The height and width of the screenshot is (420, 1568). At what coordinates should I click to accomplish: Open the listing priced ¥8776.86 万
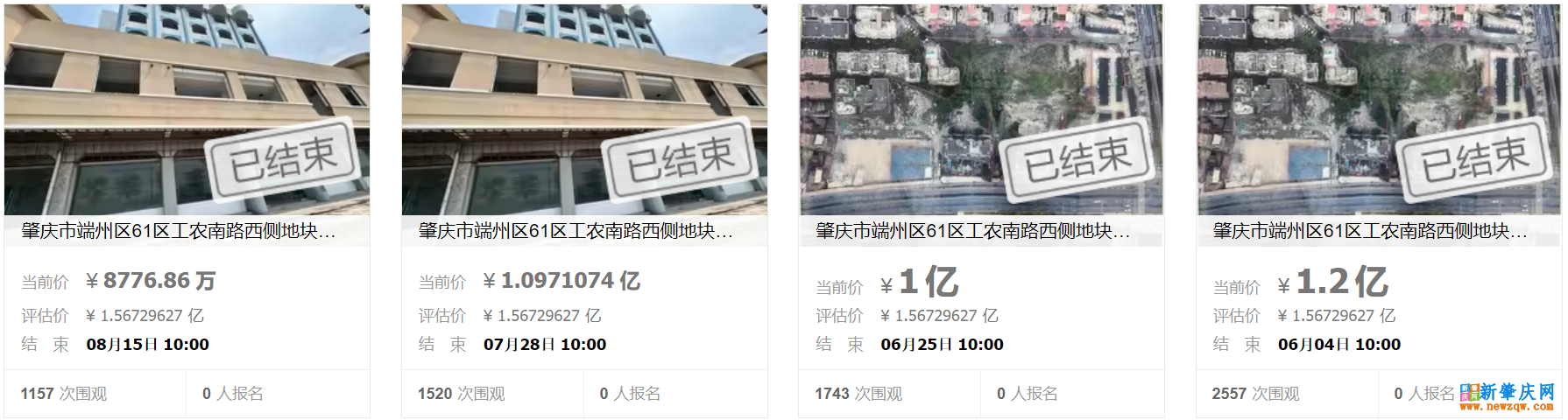(179, 231)
